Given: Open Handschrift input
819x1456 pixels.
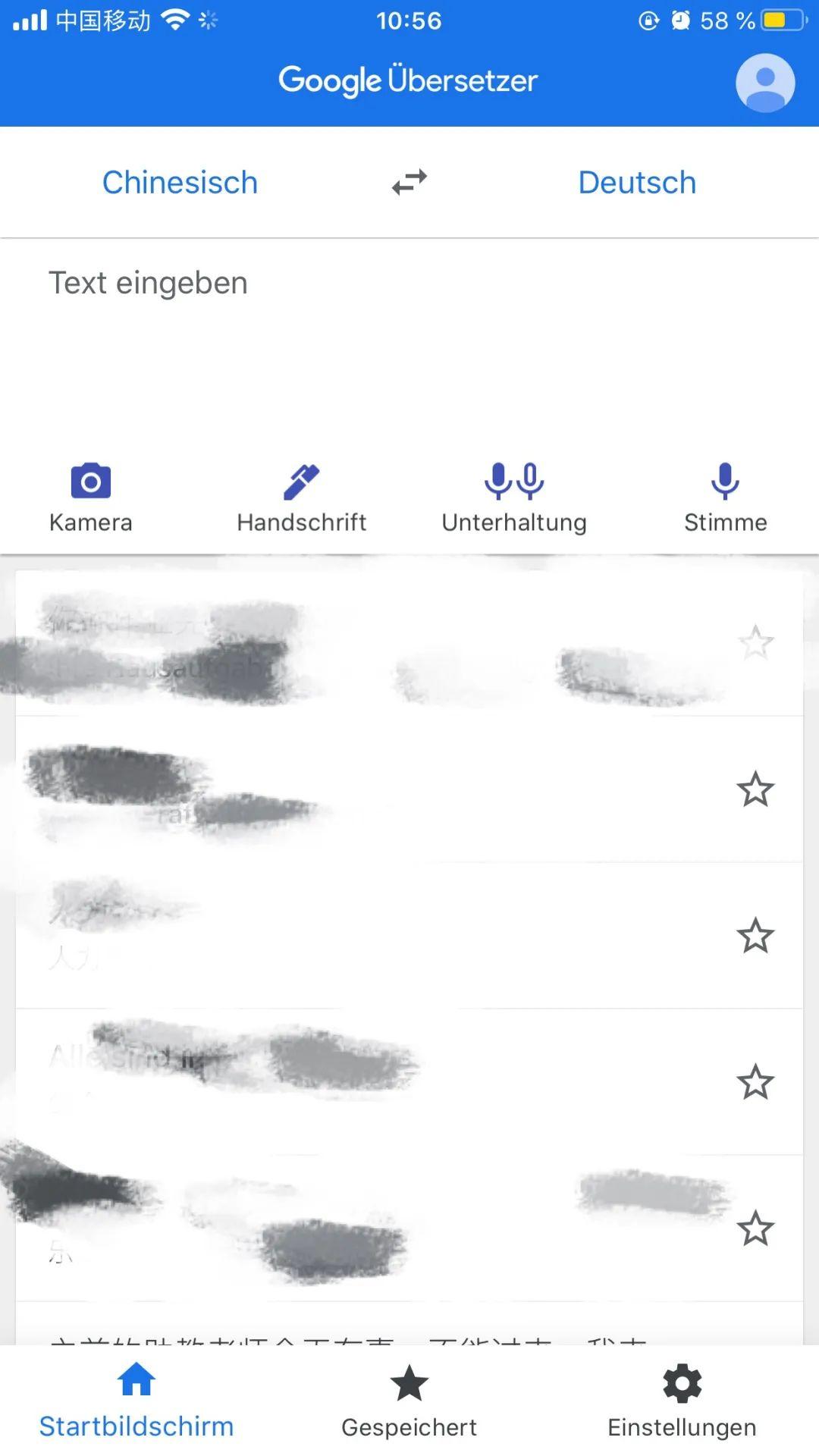Looking at the screenshot, I should 302,497.
